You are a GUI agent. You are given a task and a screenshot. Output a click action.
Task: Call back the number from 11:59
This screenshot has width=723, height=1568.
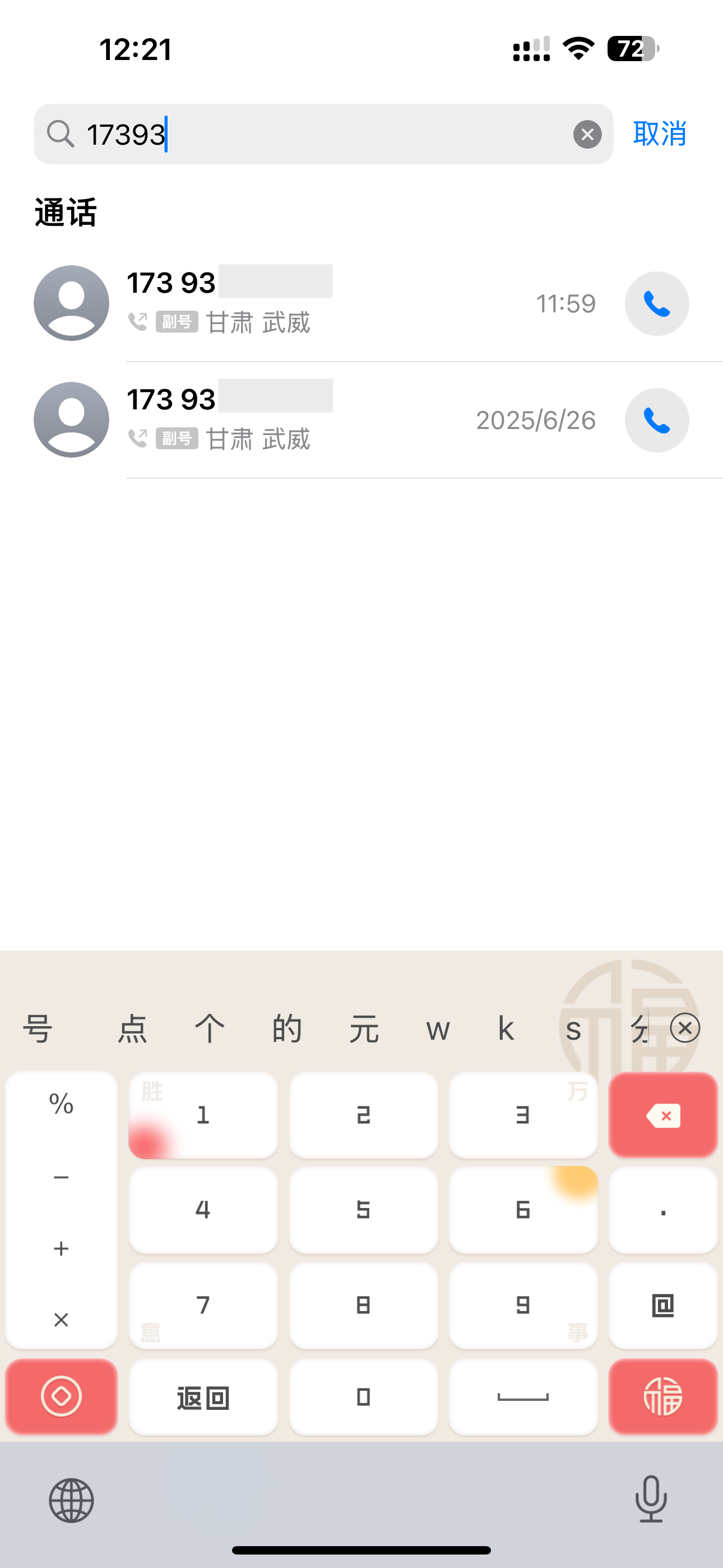pyautogui.click(x=657, y=303)
